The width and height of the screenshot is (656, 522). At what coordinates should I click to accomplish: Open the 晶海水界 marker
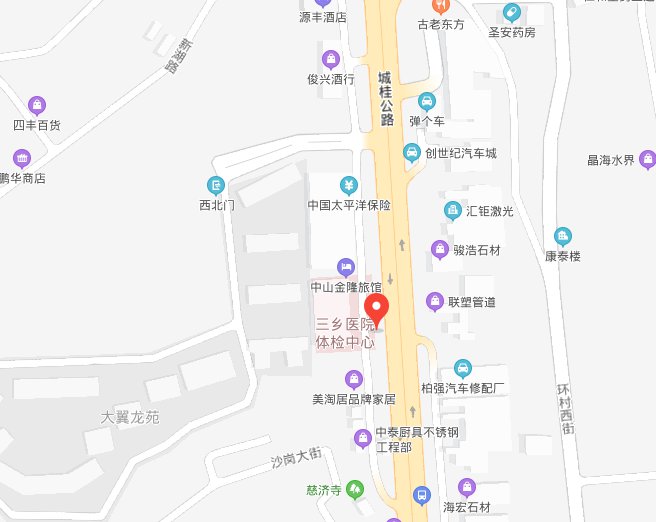tap(647, 158)
